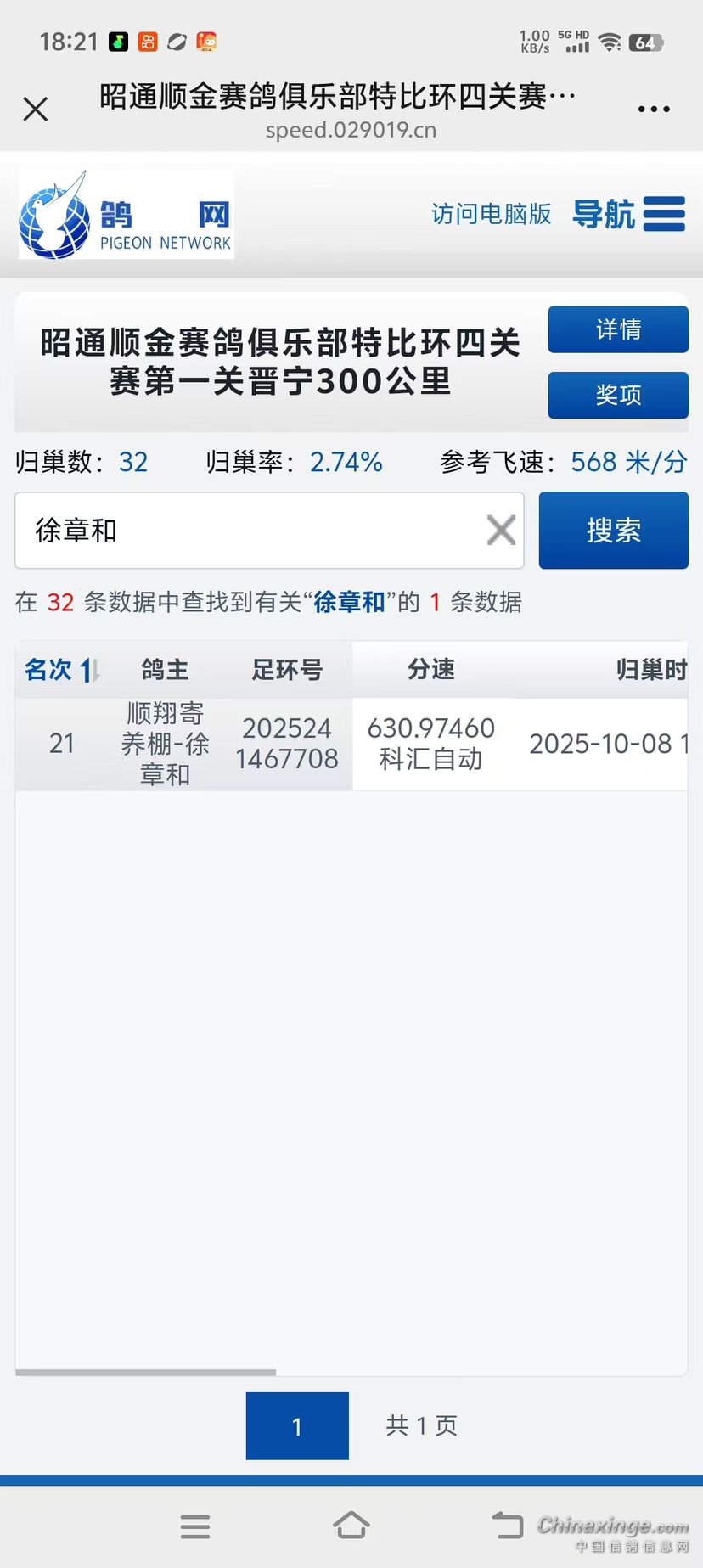Open the 详情 details button
The image size is (703, 1568).
617,329
